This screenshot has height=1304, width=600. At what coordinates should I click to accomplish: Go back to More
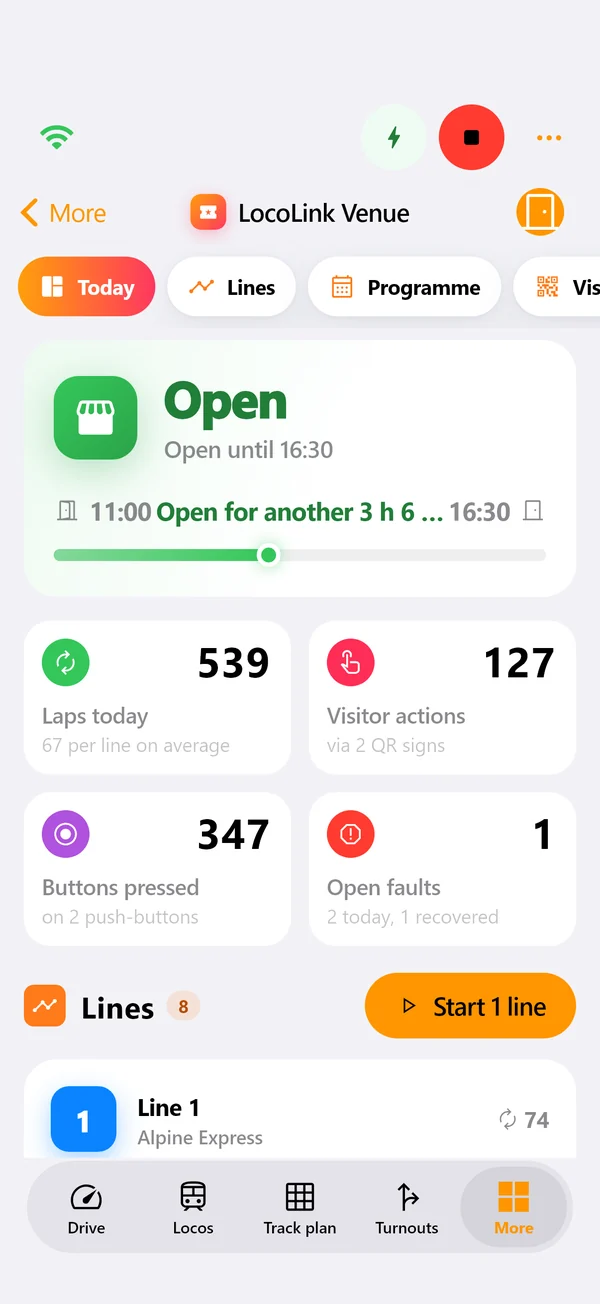[63, 213]
